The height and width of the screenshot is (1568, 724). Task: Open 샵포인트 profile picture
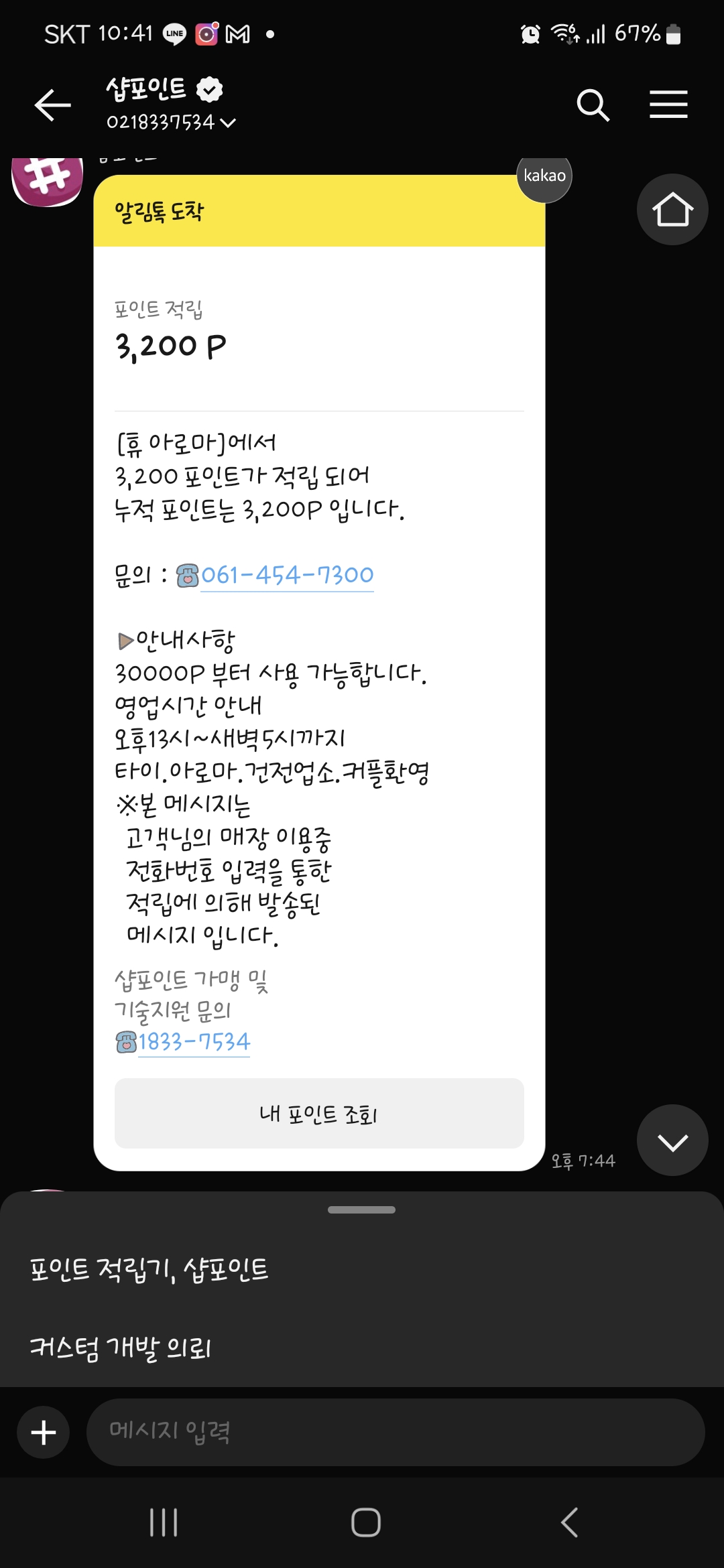47,179
